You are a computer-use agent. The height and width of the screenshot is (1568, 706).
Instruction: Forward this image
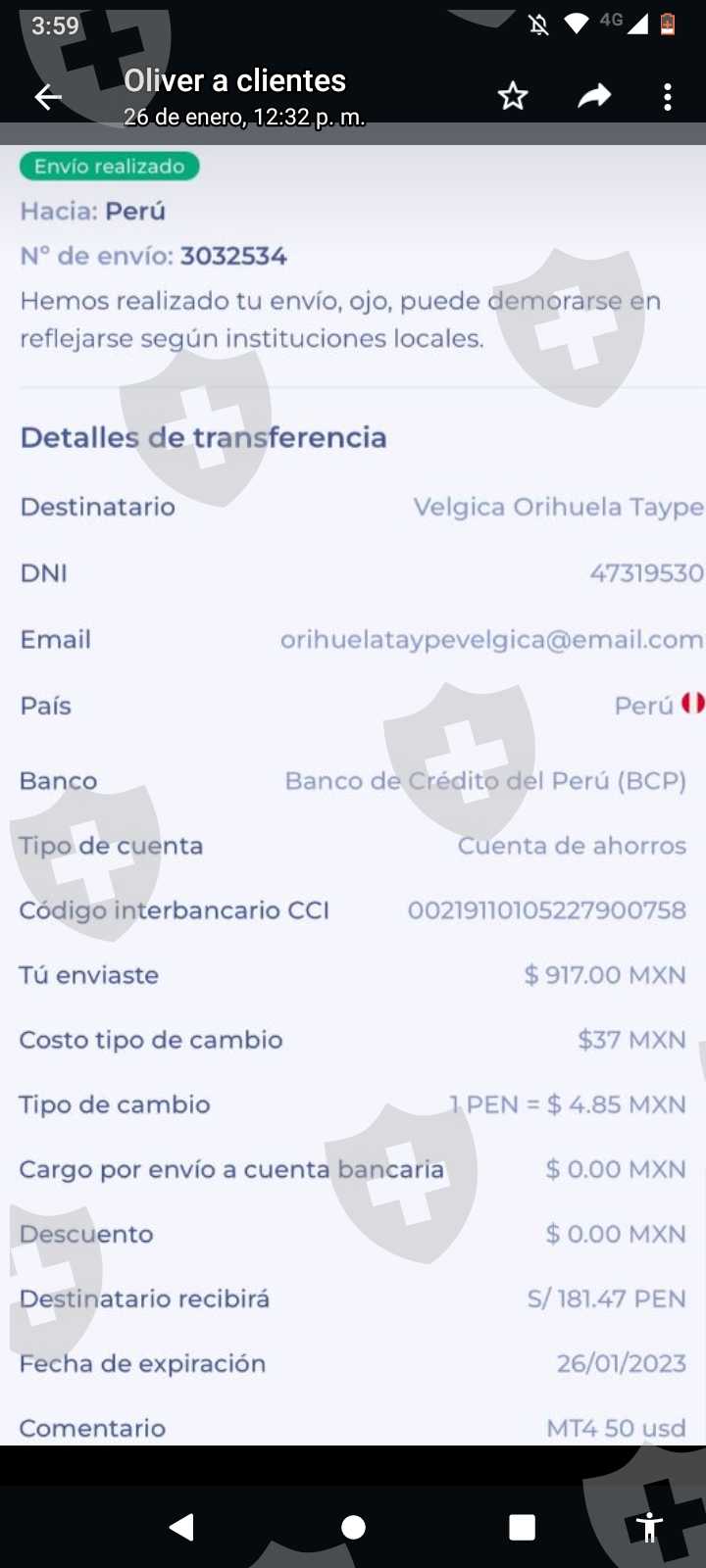[x=594, y=96]
